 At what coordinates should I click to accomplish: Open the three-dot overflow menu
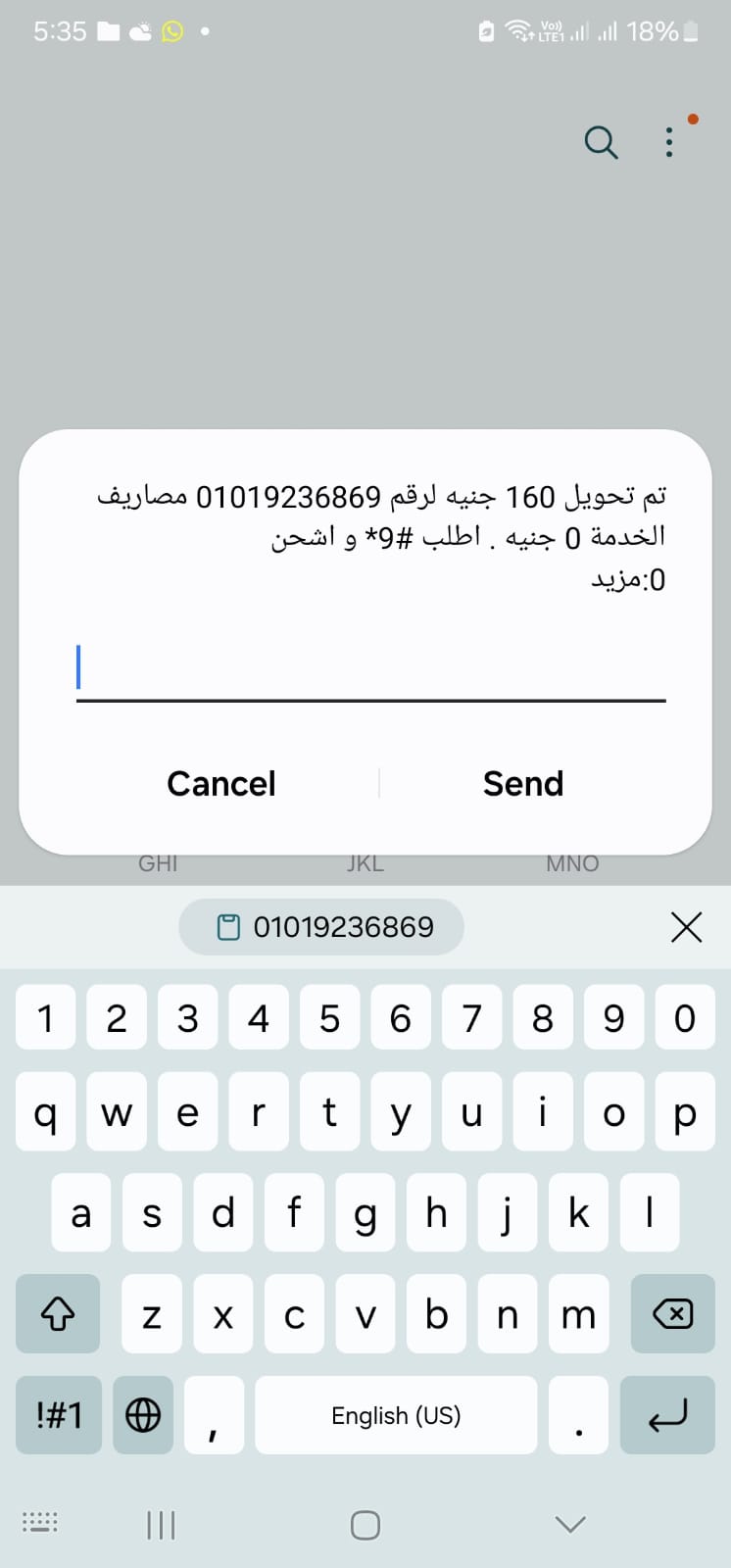pyautogui.click(x=669, y=142)
